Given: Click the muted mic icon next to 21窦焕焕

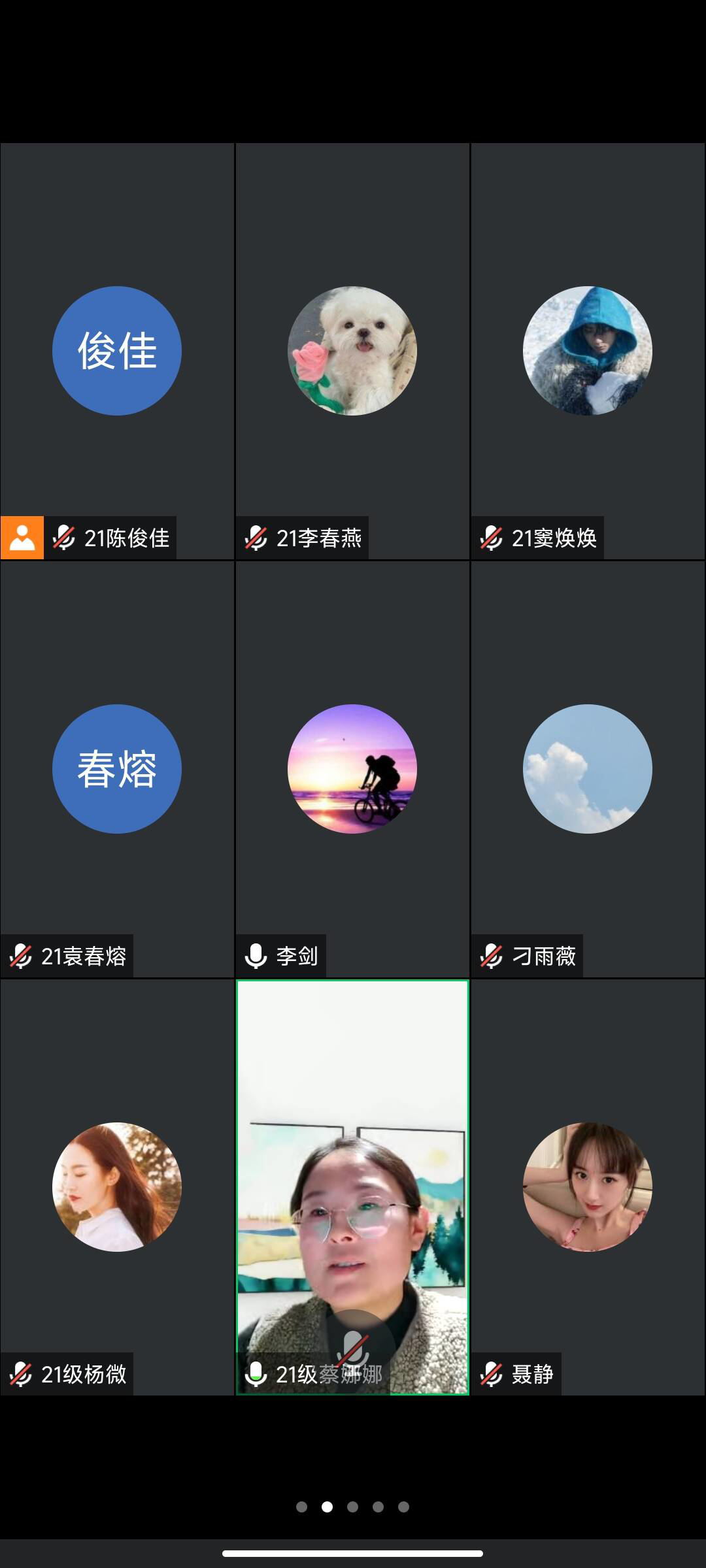Looking at the screenshot, I should pos(491,538).
